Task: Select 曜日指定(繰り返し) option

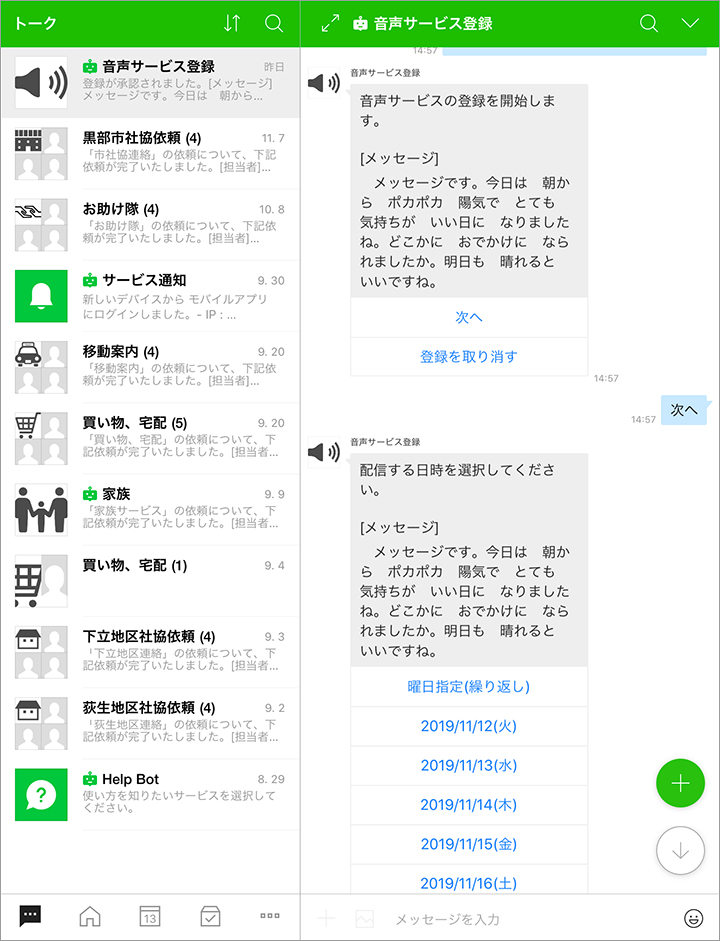Action: pyautogui.click(x=469, y=686)
